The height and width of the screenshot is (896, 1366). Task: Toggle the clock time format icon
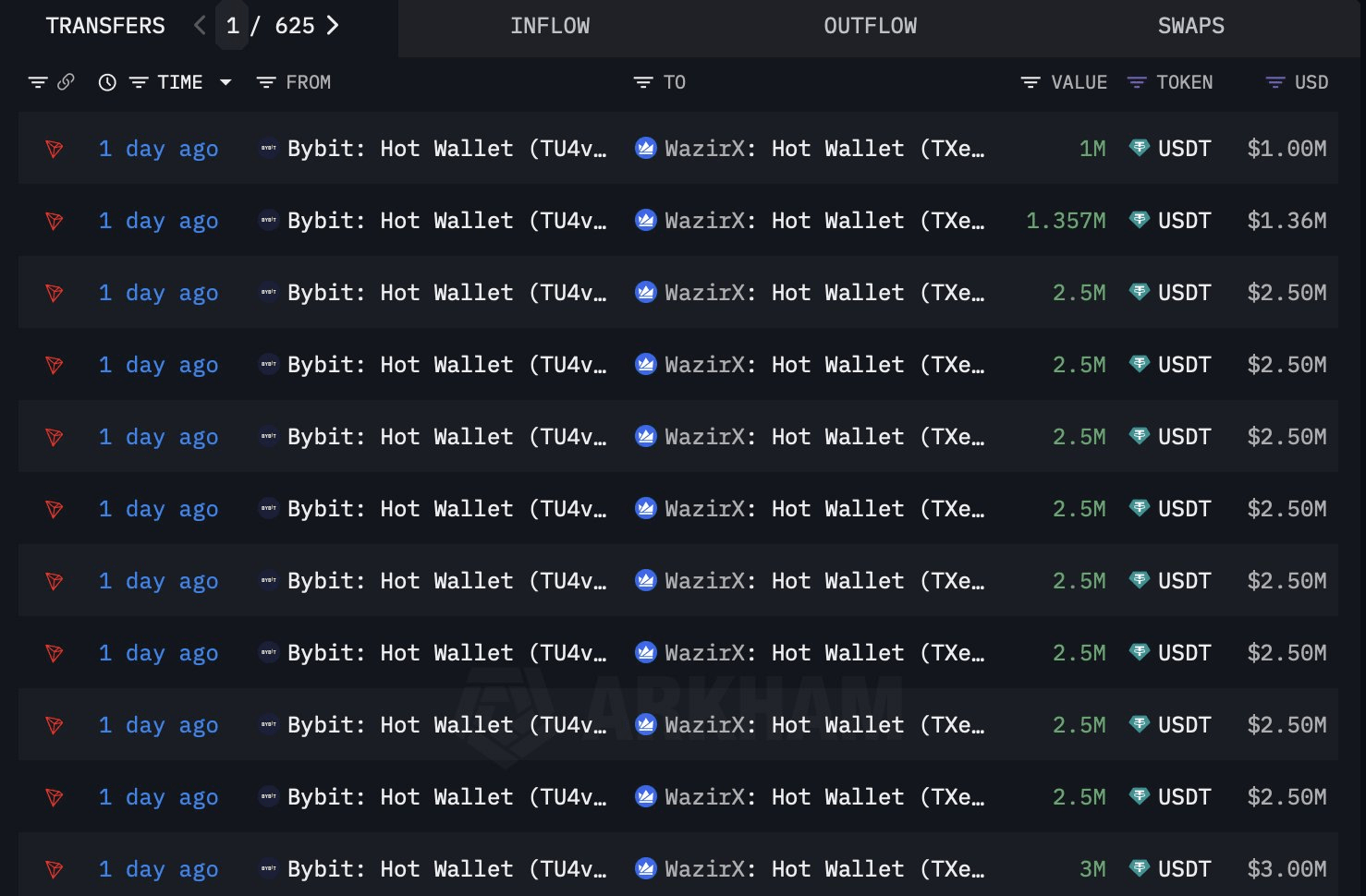(107, 82)
